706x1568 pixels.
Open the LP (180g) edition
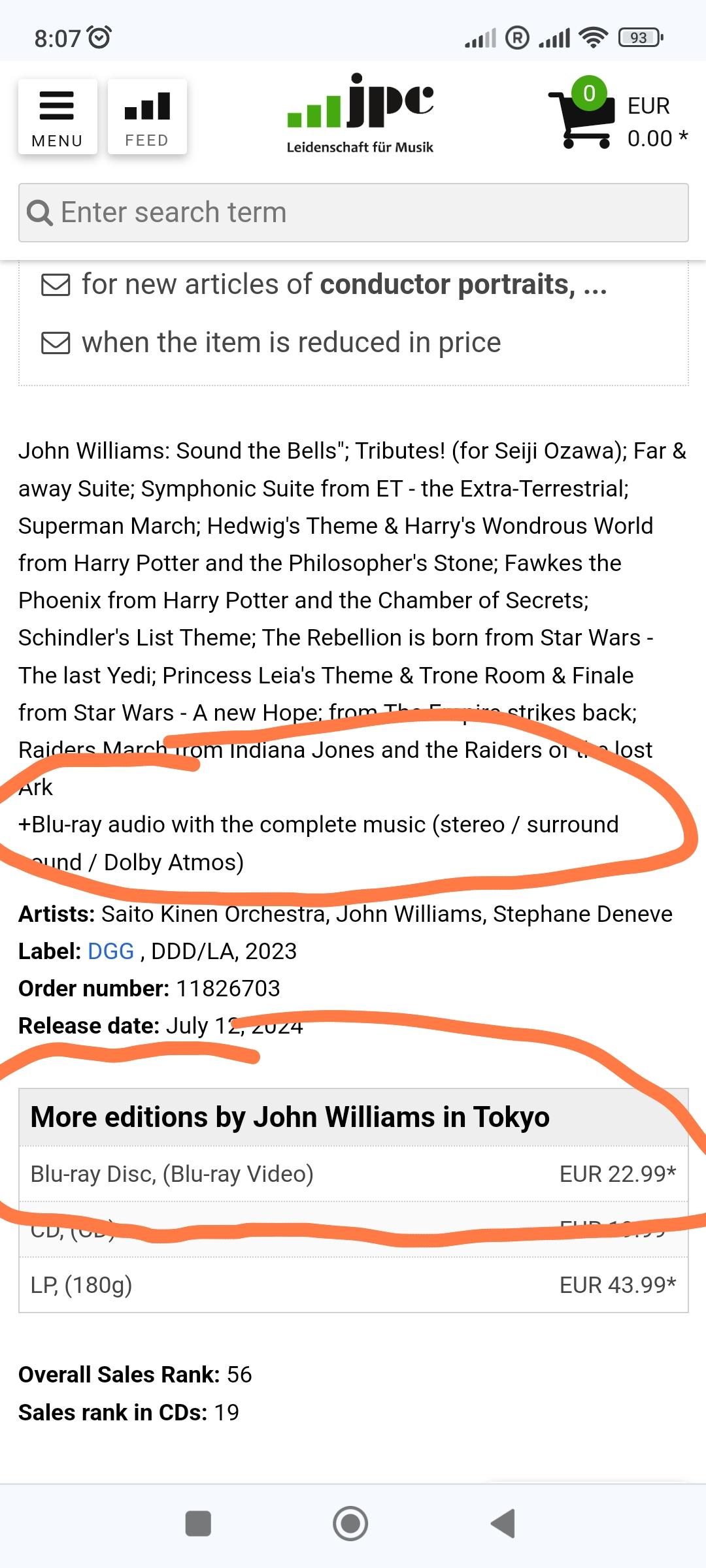353,1285
